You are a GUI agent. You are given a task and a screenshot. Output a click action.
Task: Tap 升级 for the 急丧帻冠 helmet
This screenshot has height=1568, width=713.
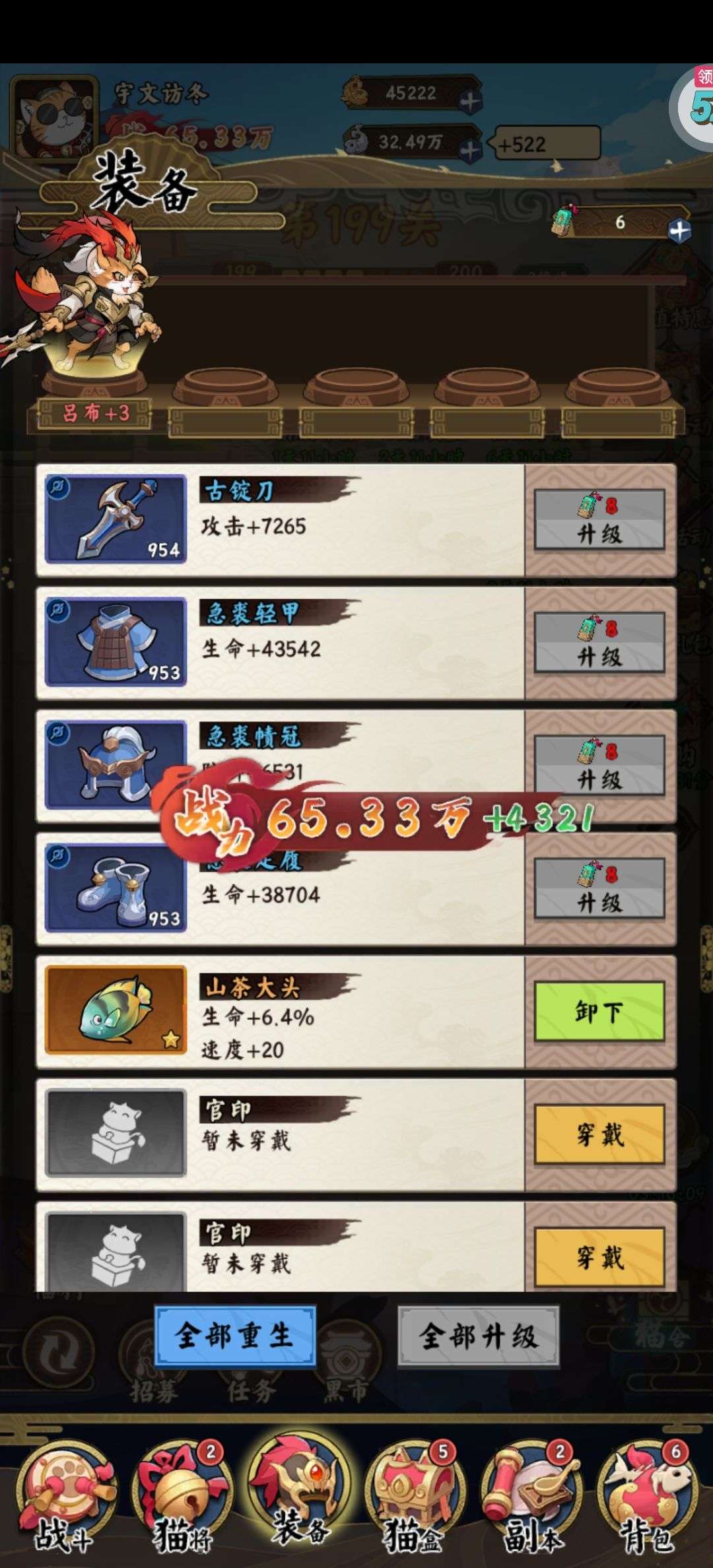tap(599, 766)
